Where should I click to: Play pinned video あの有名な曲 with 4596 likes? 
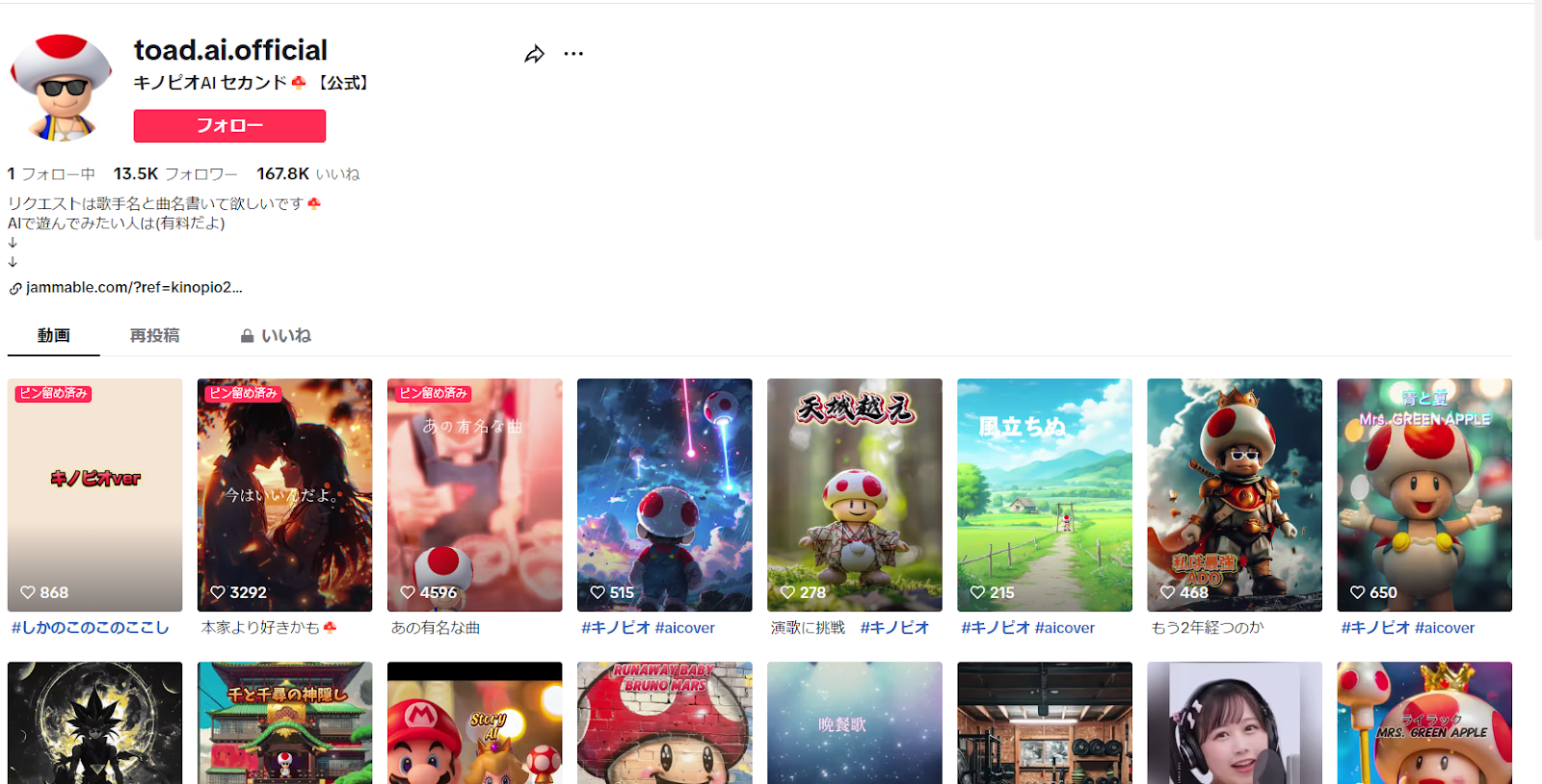coord(474,494)
